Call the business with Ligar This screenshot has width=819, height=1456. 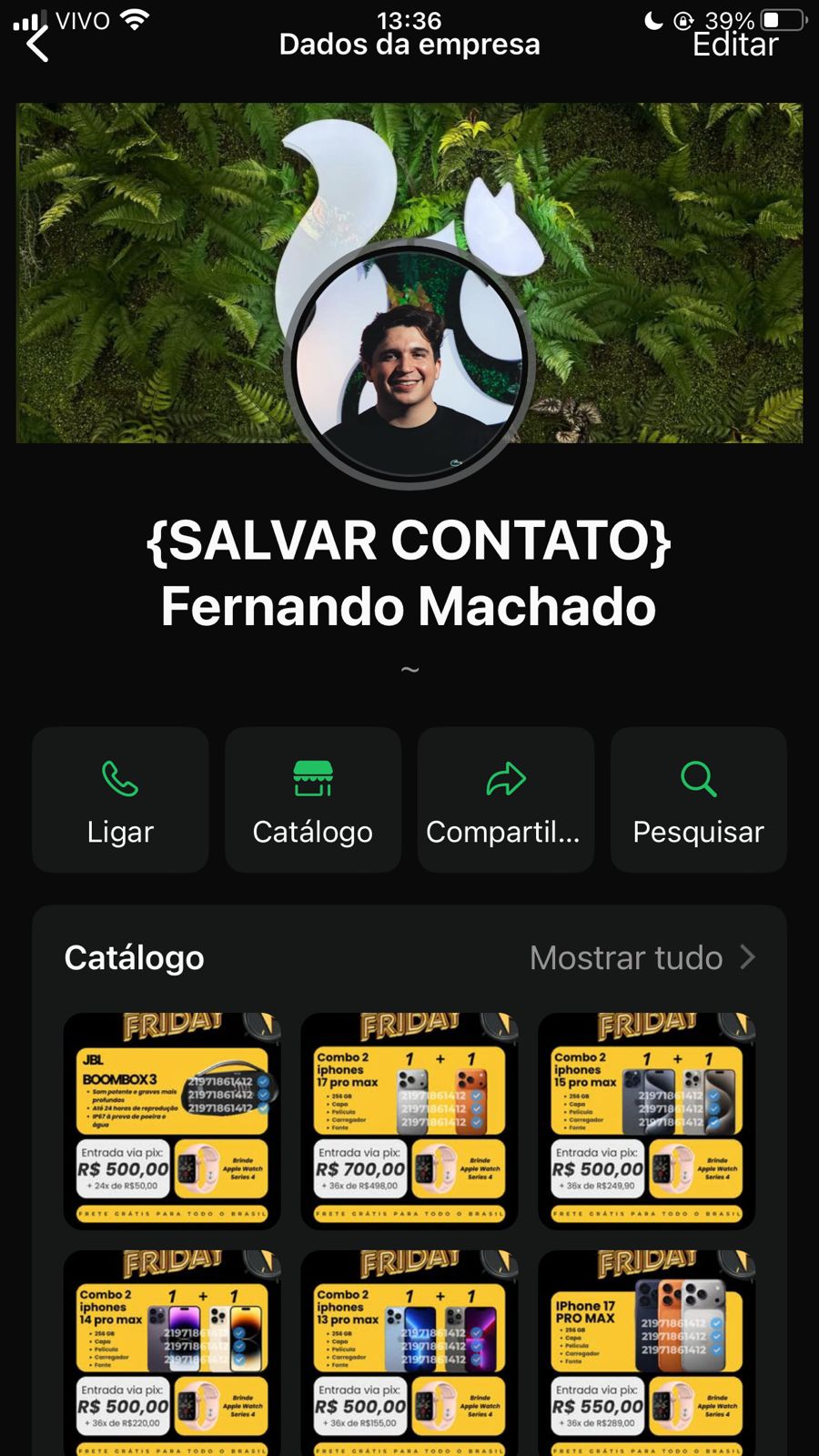click(120, 800)
